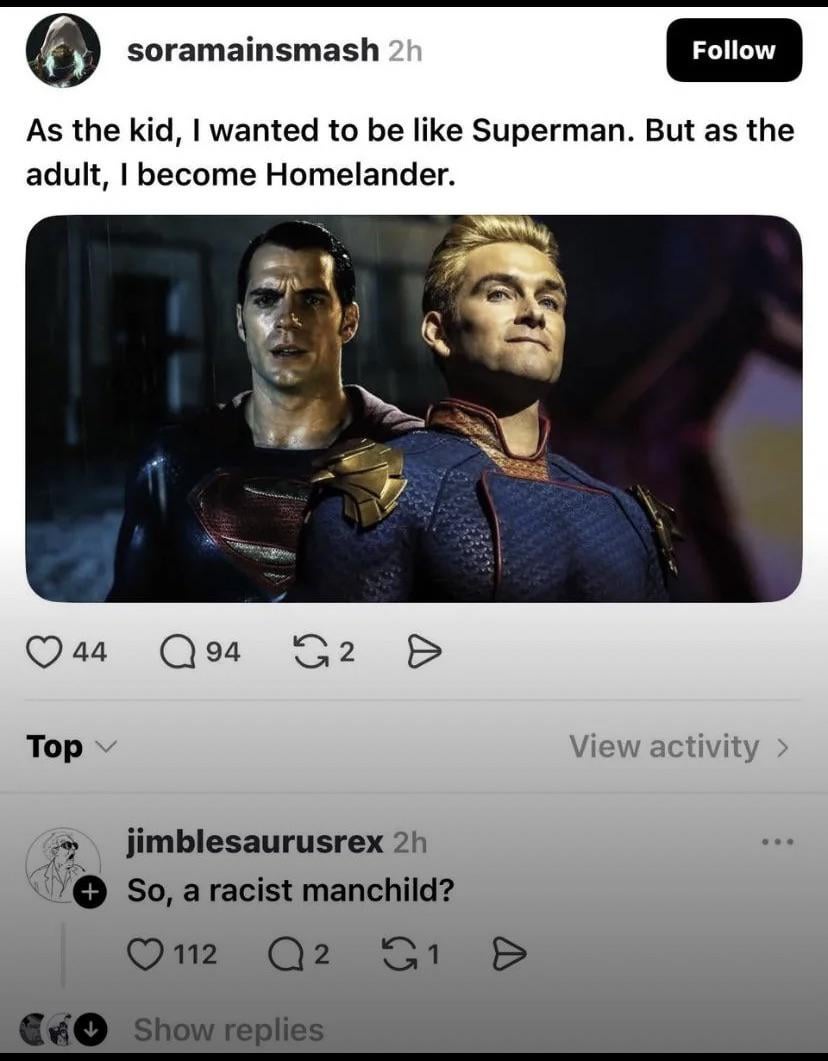Like jimblesaurusrex's reply

point(146,954)
